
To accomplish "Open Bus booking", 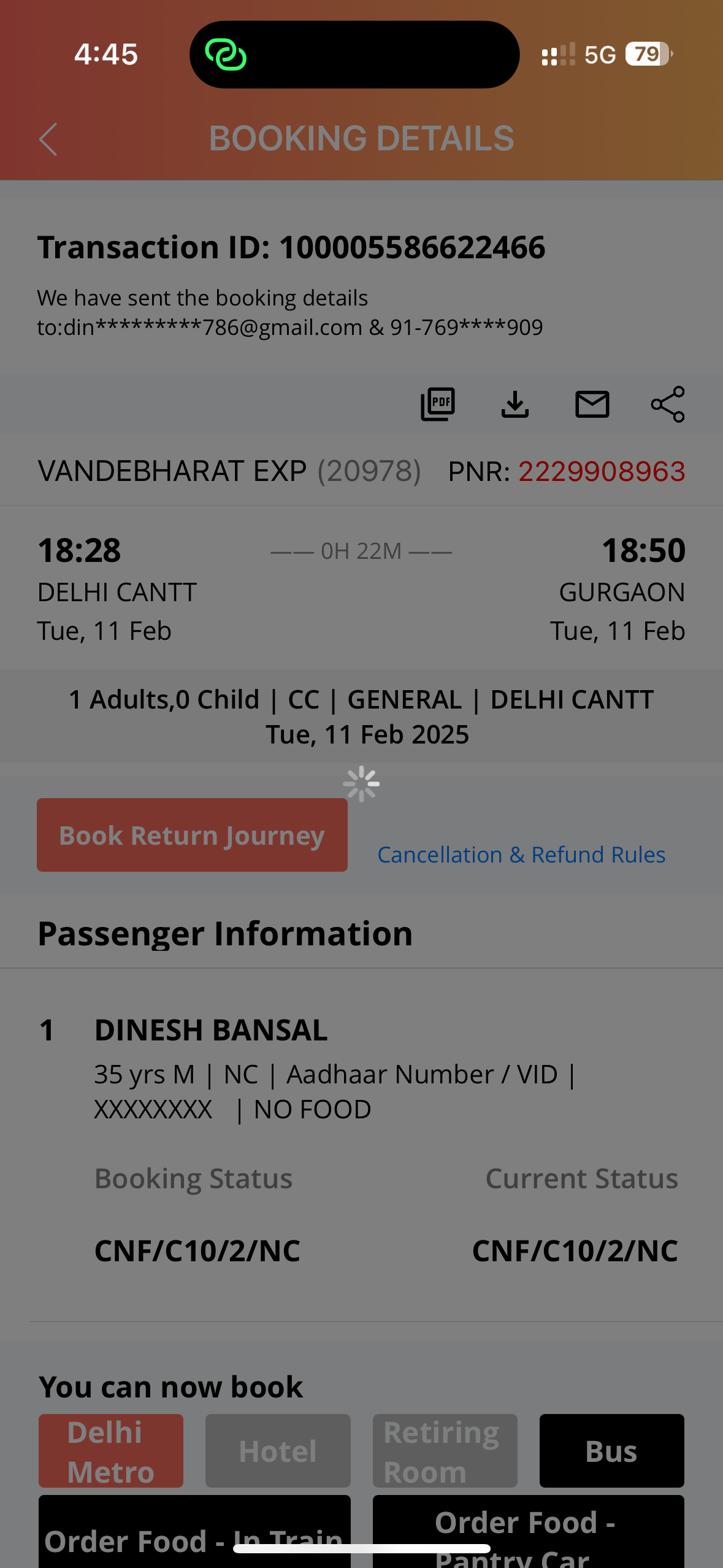I will click(611, 1451).
